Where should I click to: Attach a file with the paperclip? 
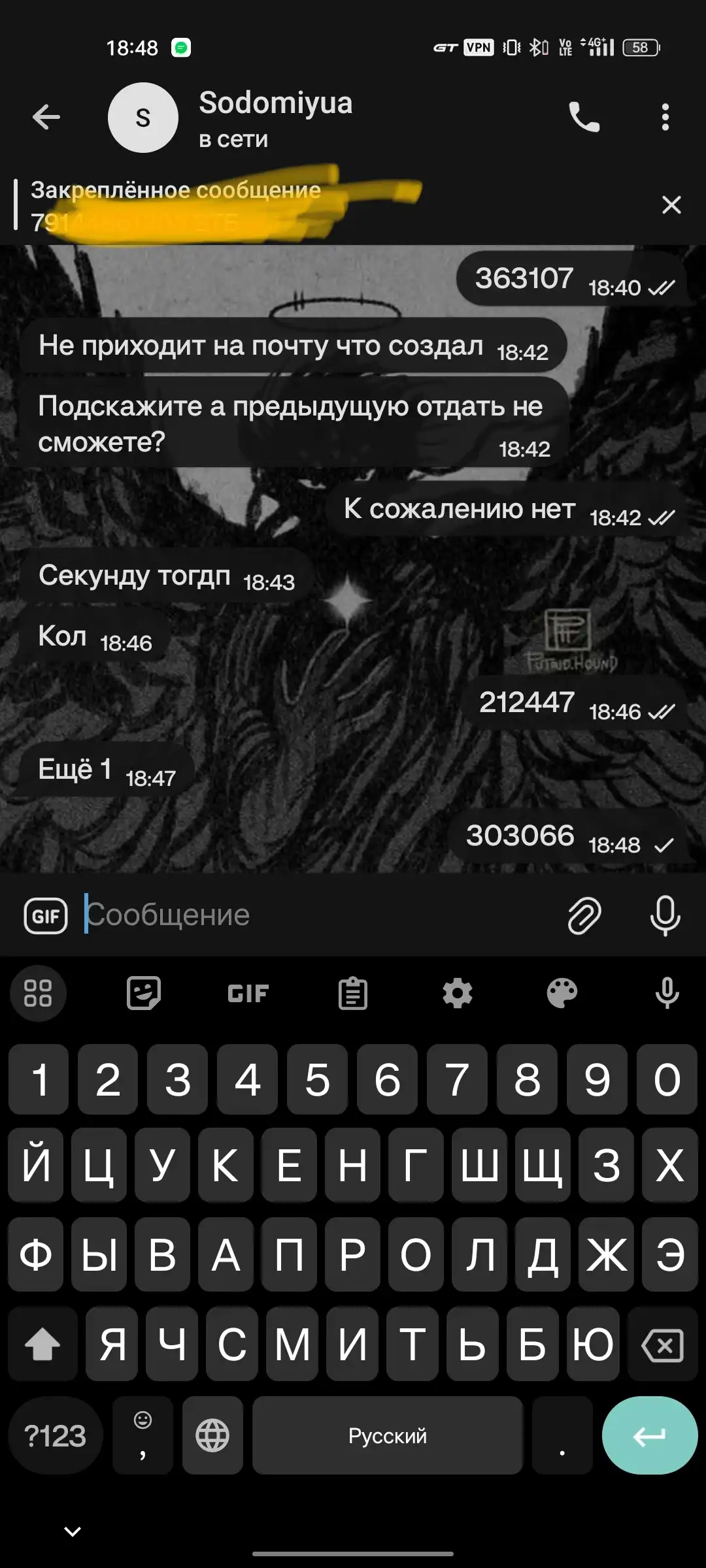point(584,915)
